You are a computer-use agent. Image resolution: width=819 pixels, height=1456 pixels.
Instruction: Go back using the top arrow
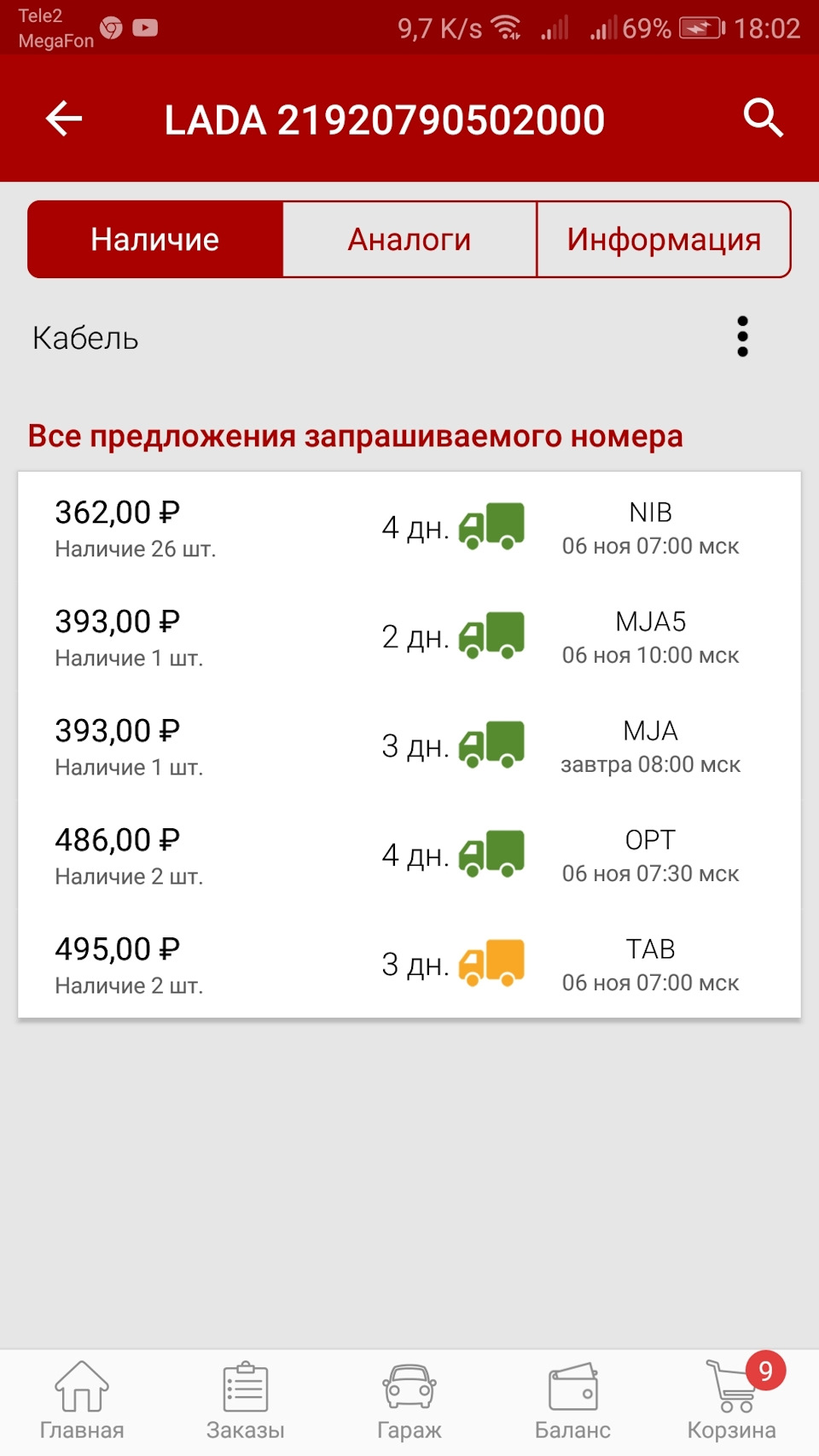(x=64, y=119)
